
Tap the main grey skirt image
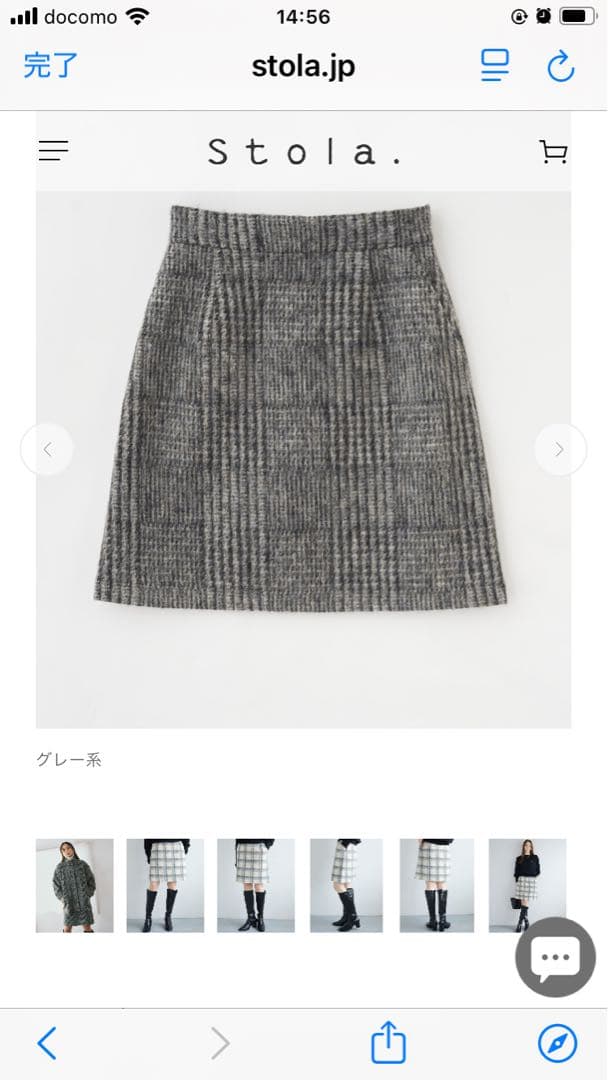[x=303, y=420]
